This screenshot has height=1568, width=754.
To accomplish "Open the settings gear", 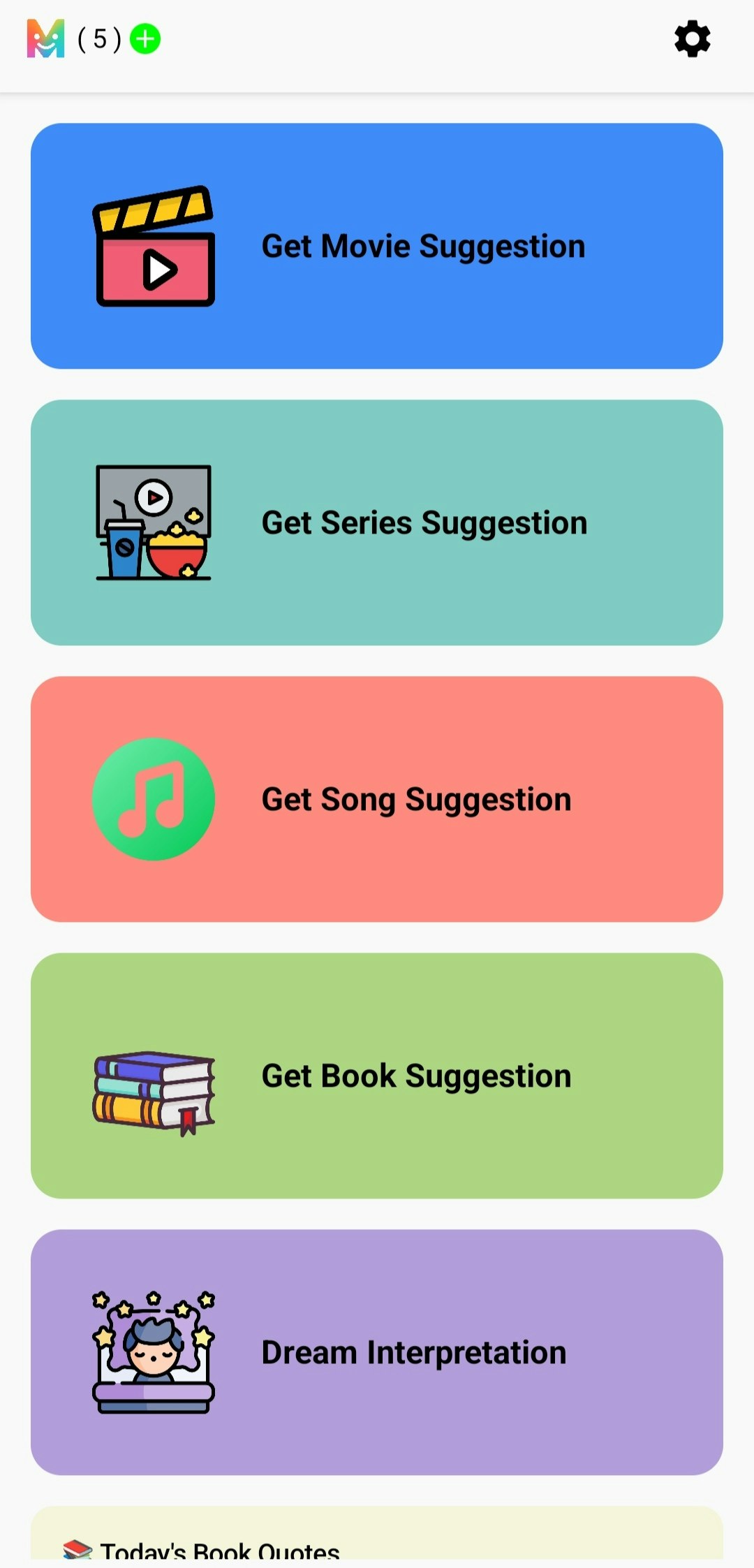I will click(x=692, y=39).
